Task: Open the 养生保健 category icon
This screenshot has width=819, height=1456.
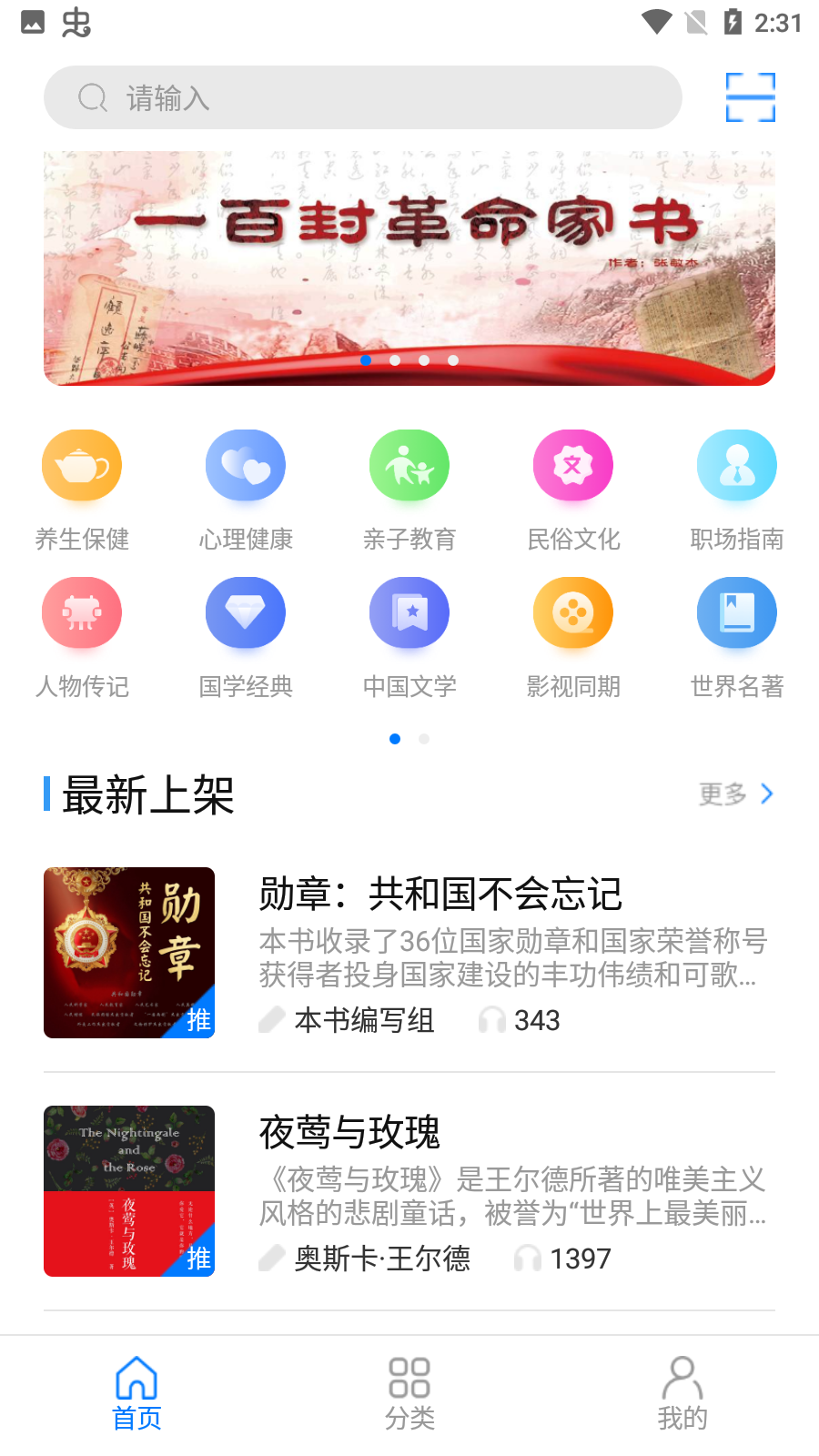Action: (82, 465)
